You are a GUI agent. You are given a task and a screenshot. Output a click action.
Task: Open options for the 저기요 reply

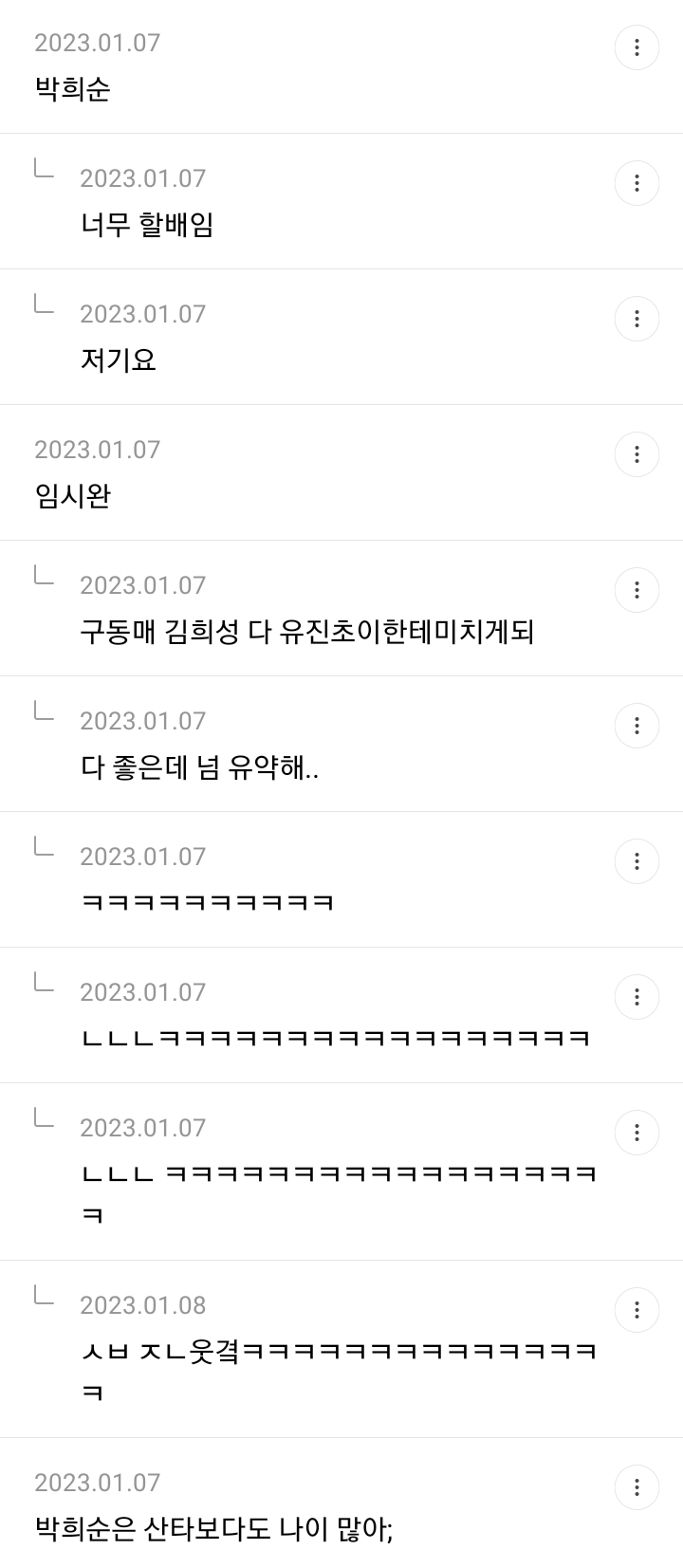point(637,319)
